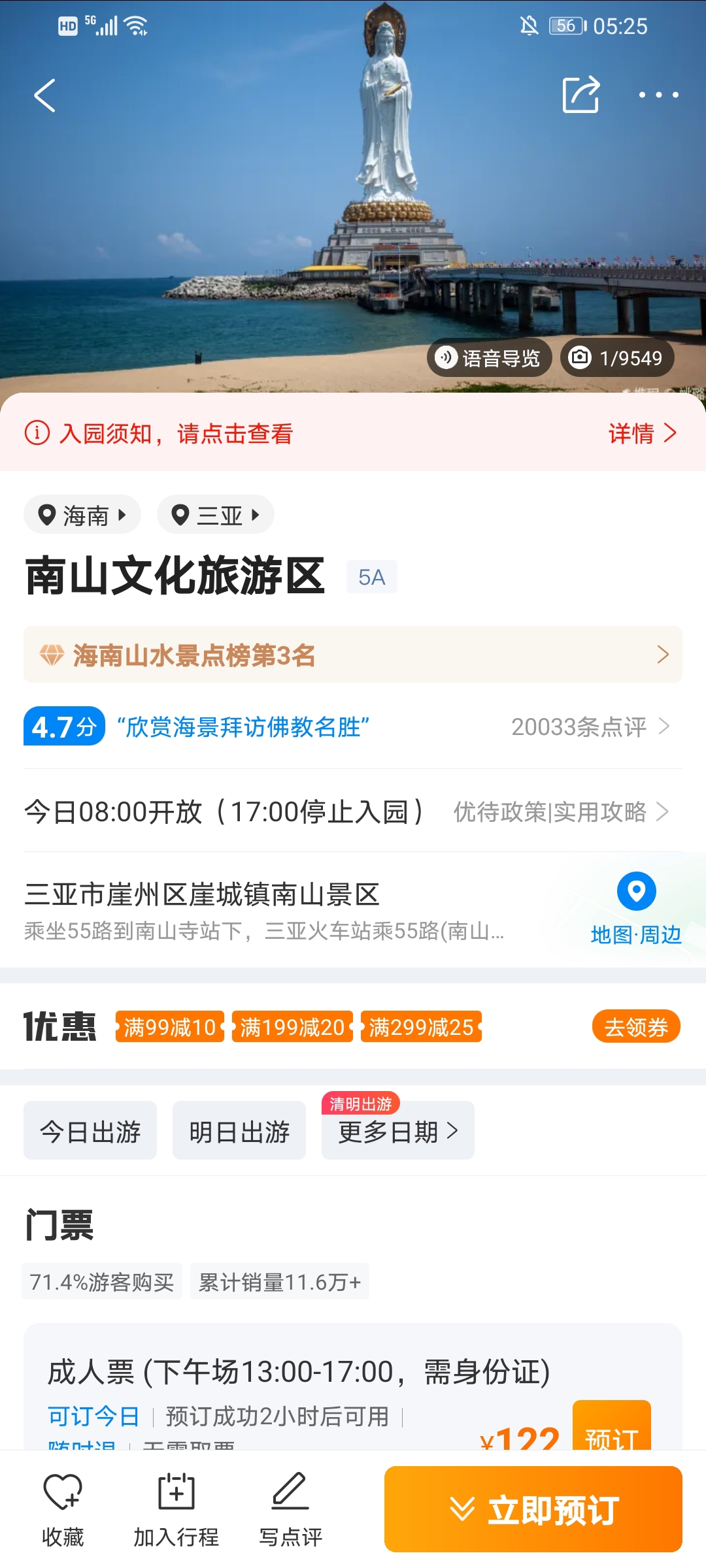Start the 语音导览 audio guide
This screenshot has width=706, height=1568.
pyautogui.click(x=489, y=358)
